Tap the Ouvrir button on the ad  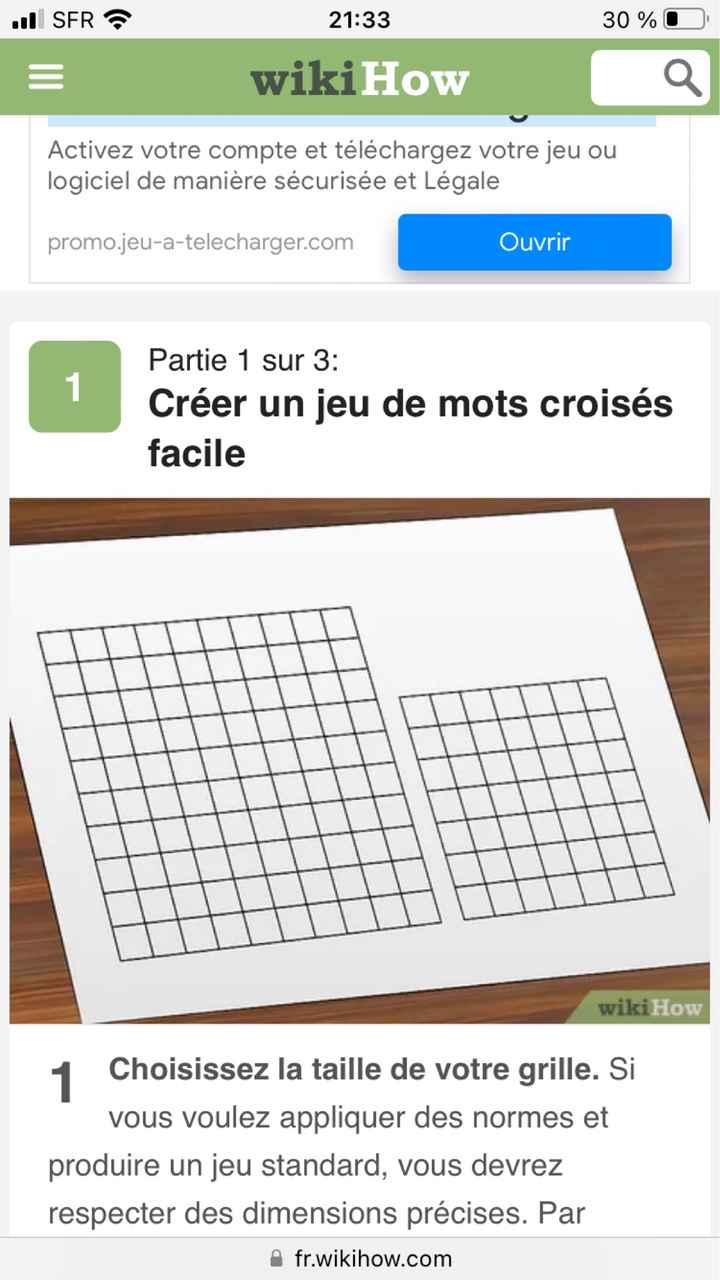tap(534, 242)
